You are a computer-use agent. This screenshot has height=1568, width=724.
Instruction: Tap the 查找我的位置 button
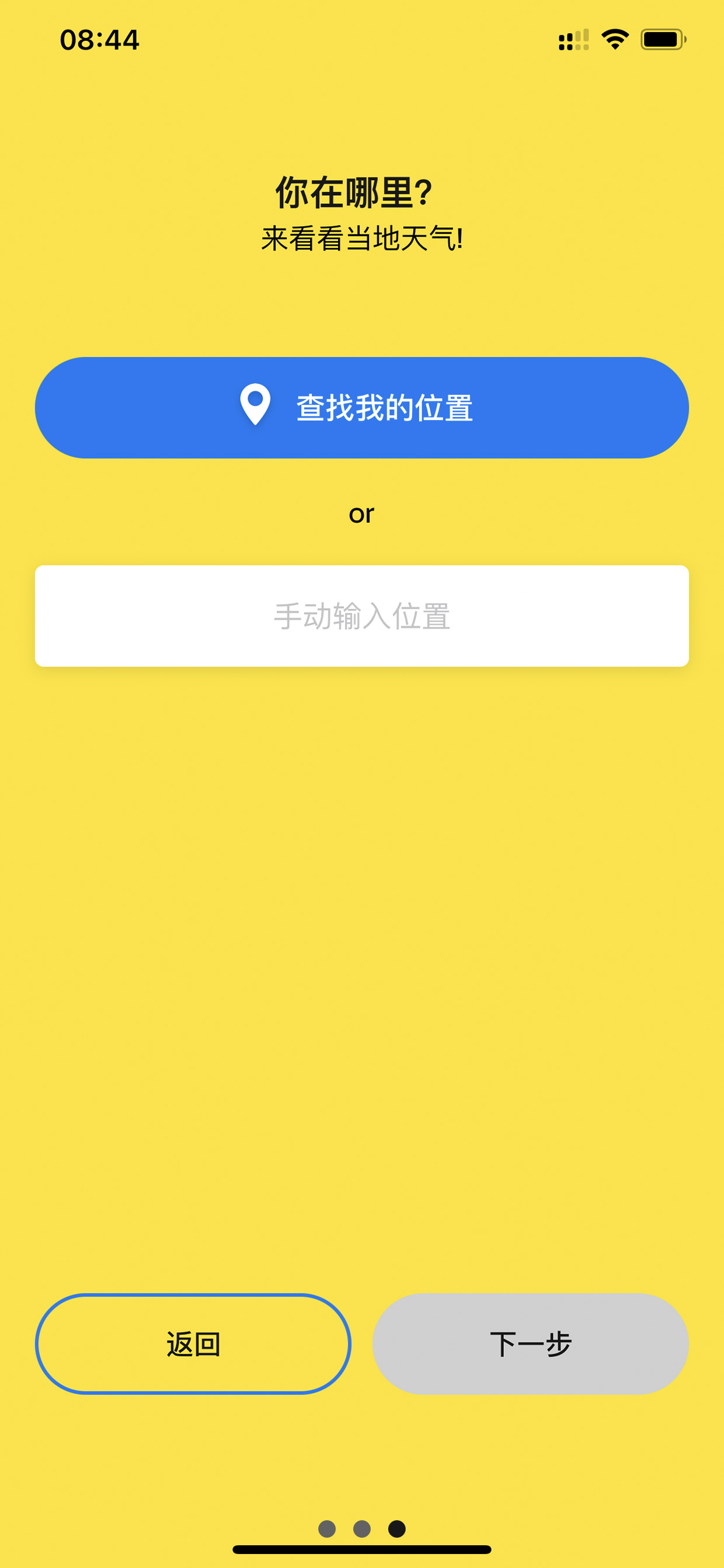(362, 407)
